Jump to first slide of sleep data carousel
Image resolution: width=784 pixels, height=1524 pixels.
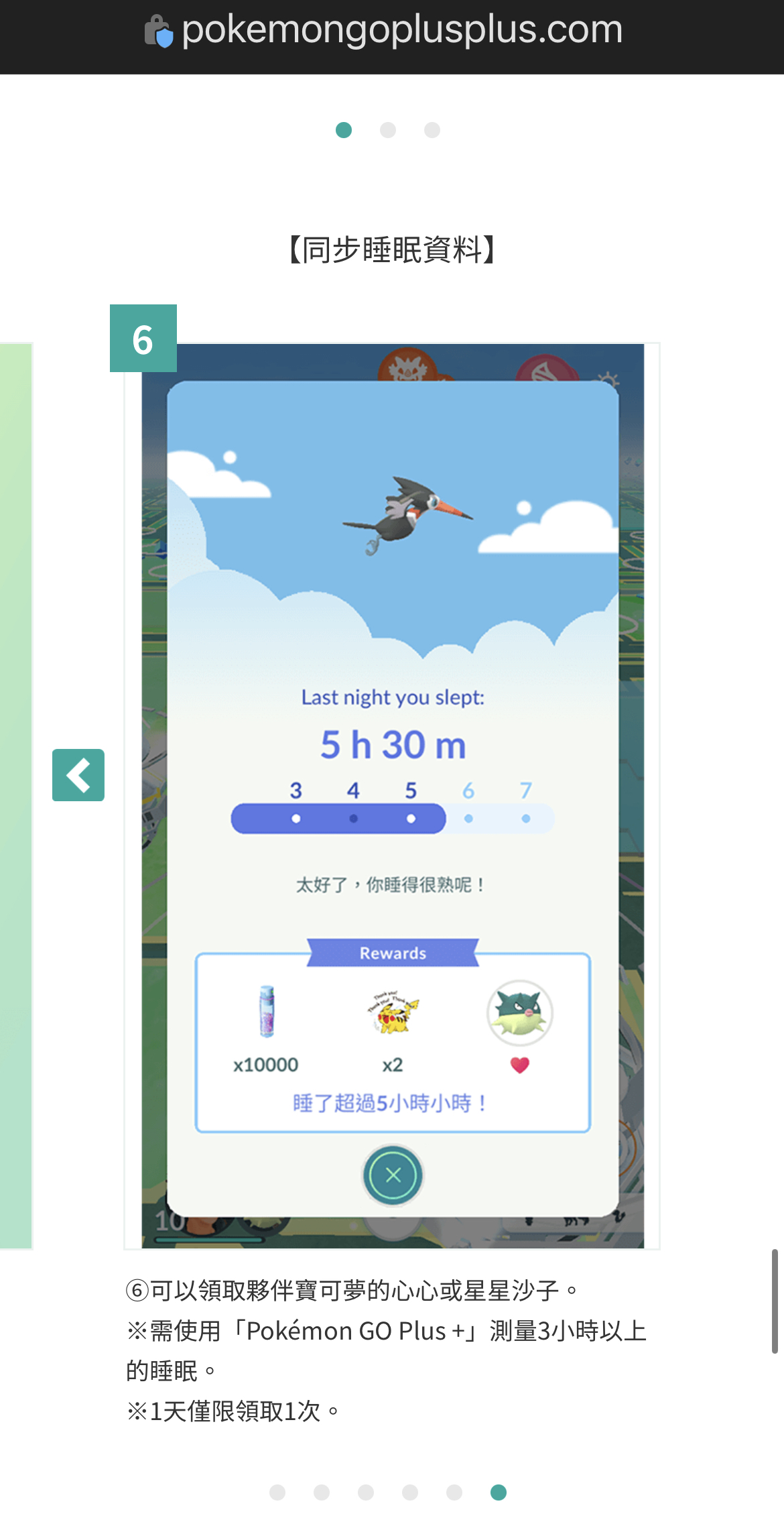coord(277,1492)
